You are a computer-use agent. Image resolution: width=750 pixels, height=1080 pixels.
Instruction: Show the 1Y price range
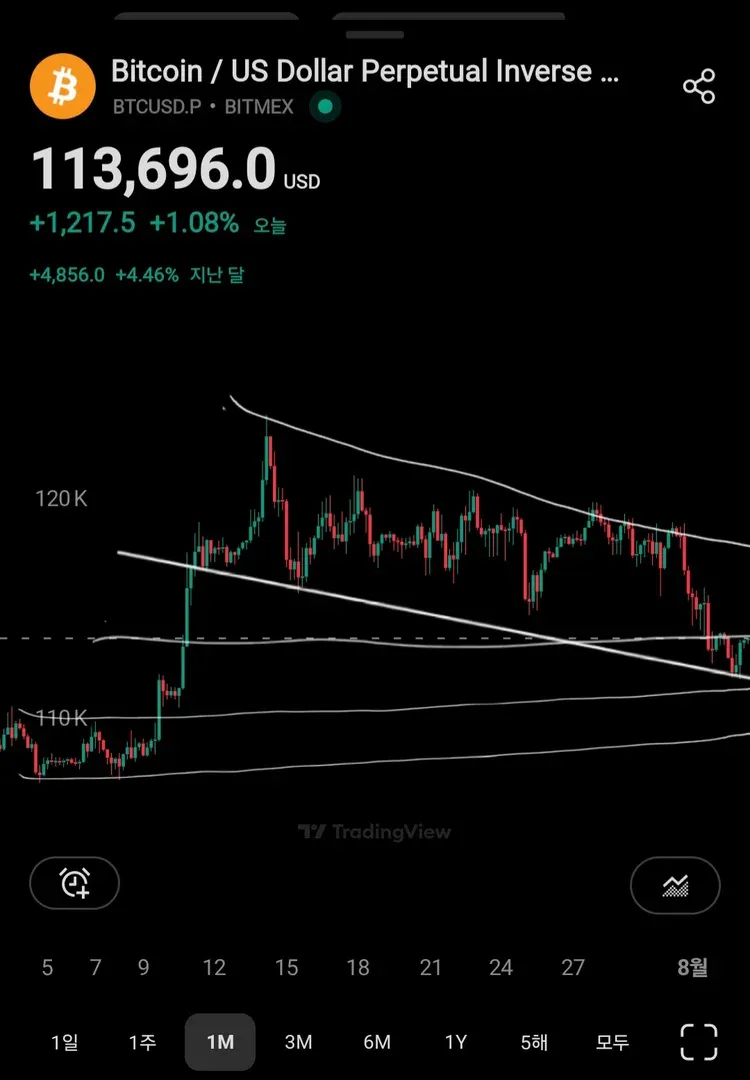(x=455, y=1042)
